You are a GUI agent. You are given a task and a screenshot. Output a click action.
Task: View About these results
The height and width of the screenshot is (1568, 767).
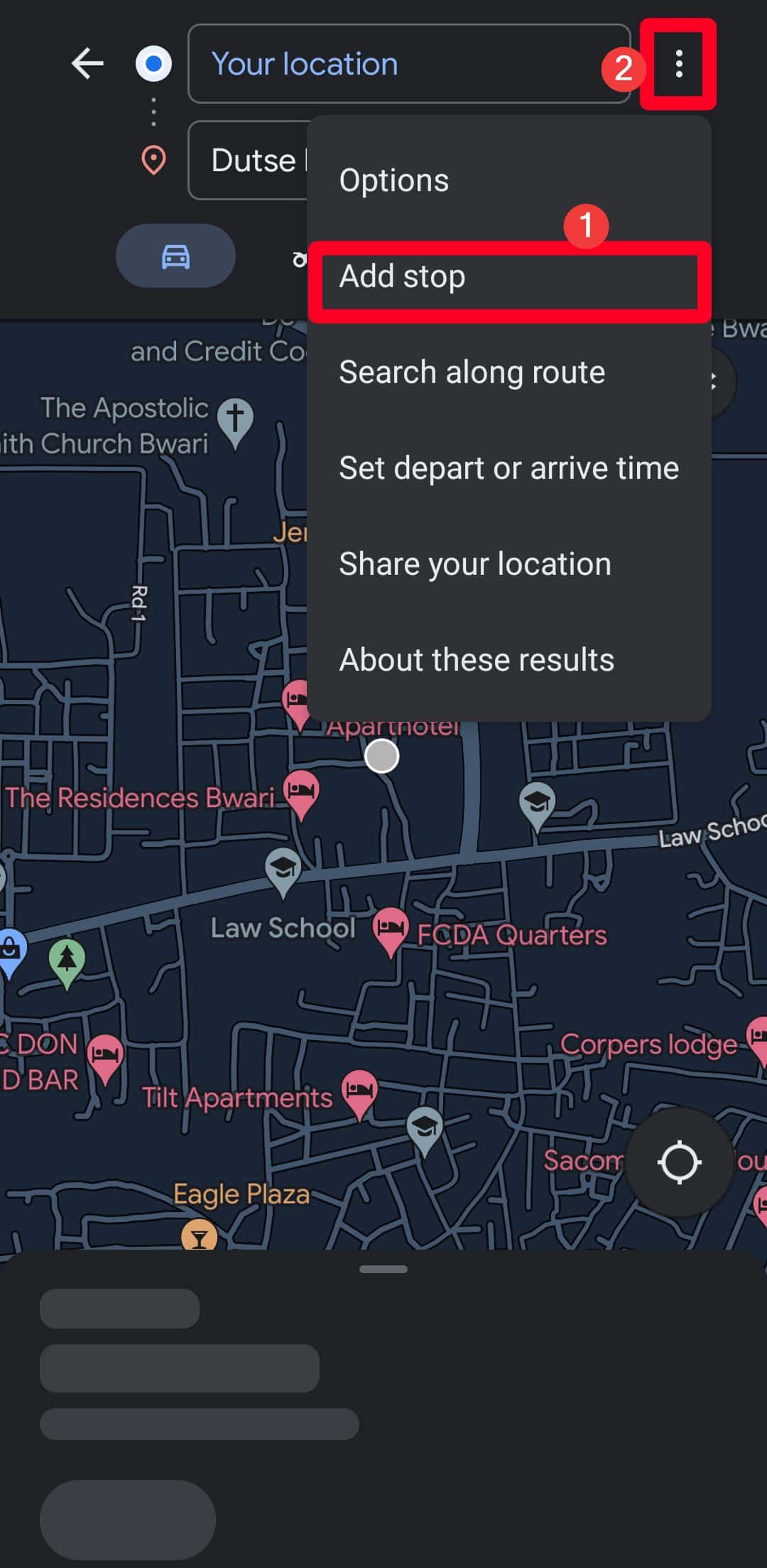pos(477,660)
